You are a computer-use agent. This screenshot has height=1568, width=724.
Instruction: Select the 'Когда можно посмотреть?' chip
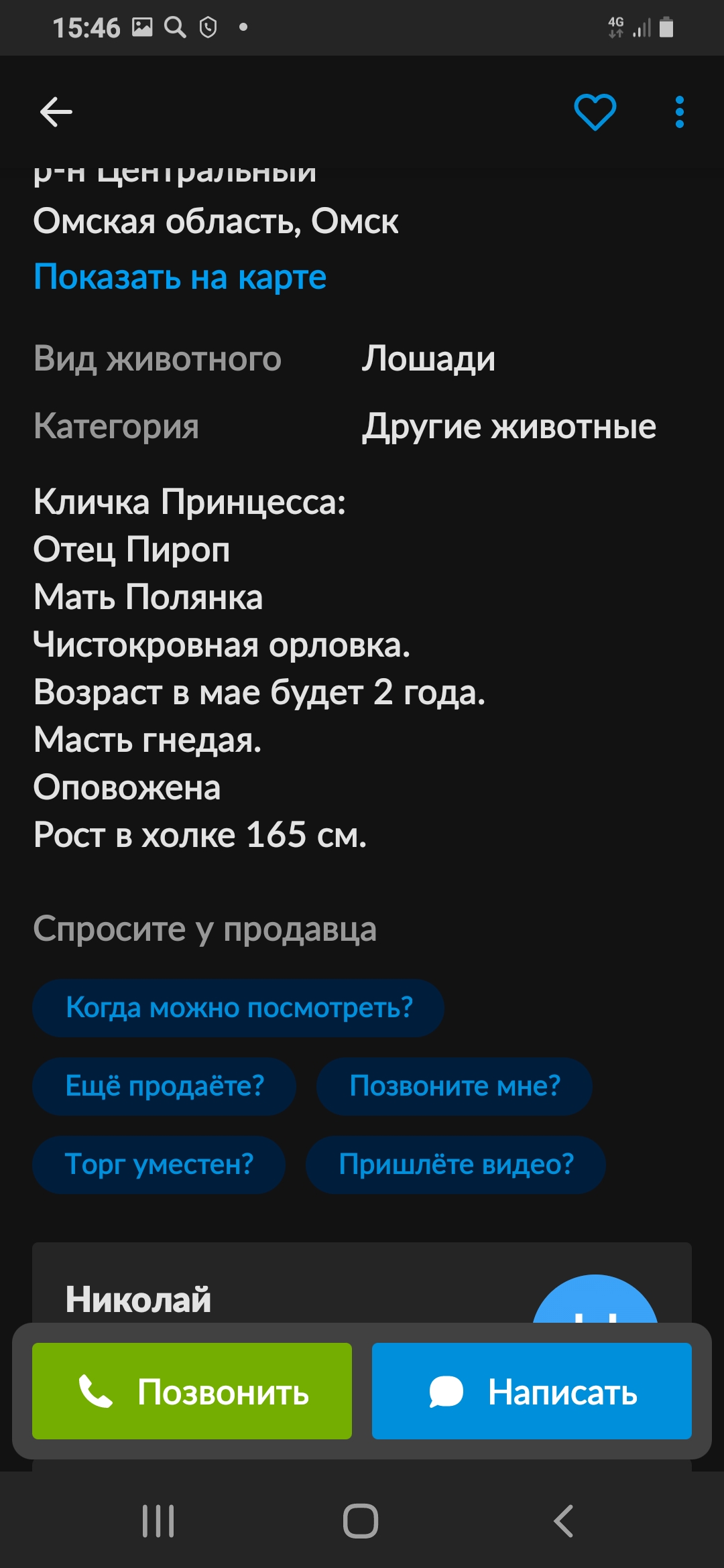(x=239, y=1008)
